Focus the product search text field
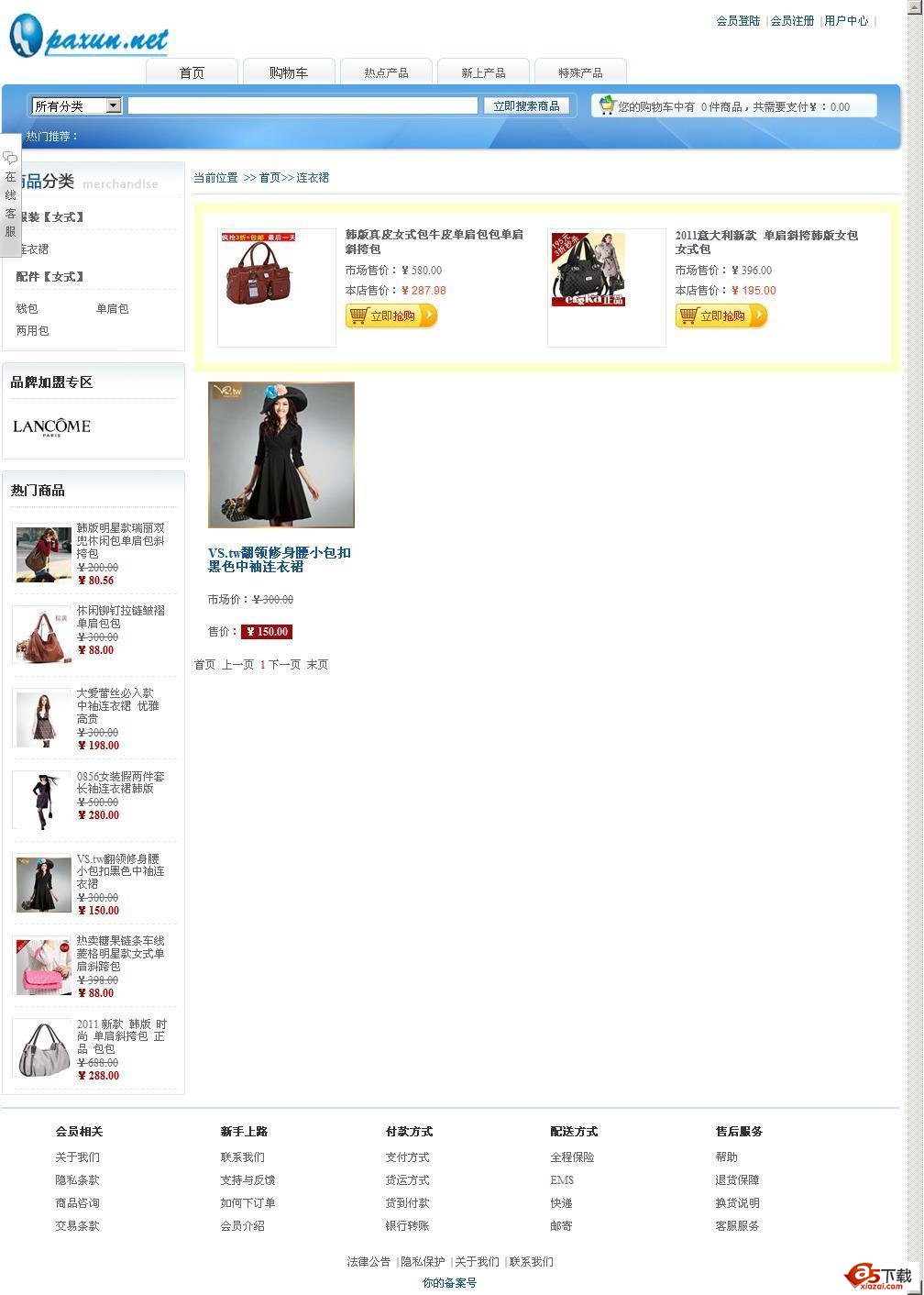 pyautogui.click(x=302, y=106)
